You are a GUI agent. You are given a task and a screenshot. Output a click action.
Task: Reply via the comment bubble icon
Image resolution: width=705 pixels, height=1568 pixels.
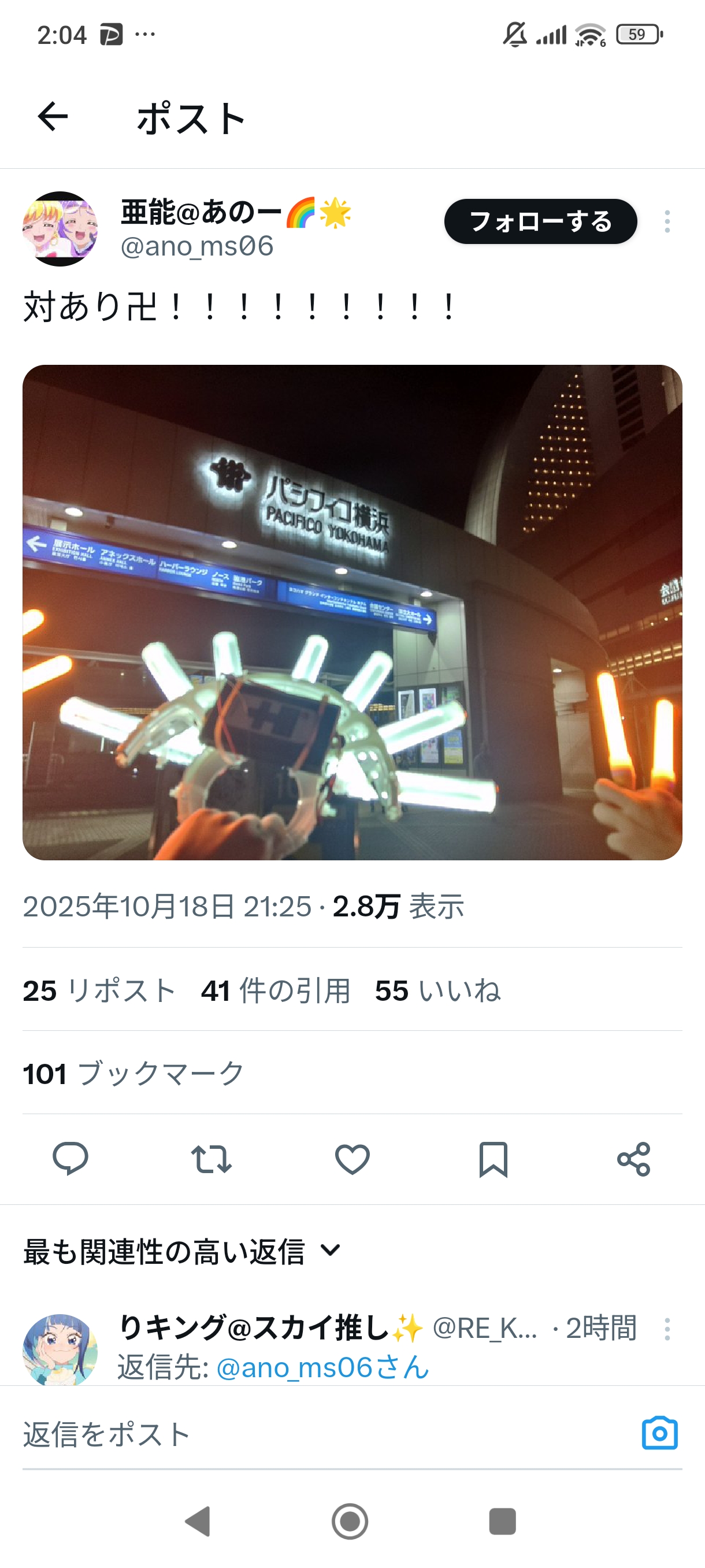point(70,1158)
